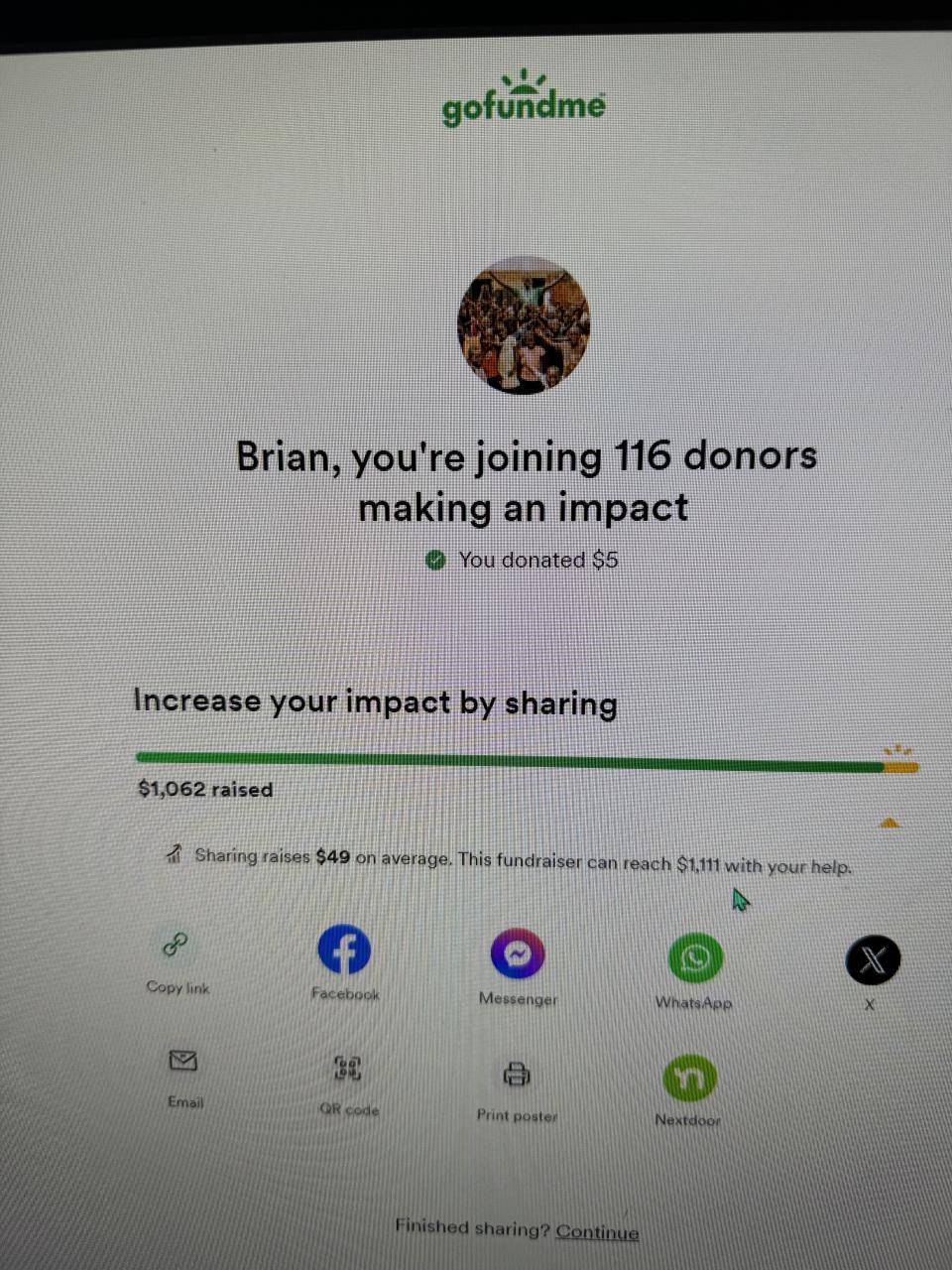Viewport: 952px width, 1270px height.
Task: Open the QR code option
Action: click(x=347, y=1070)
